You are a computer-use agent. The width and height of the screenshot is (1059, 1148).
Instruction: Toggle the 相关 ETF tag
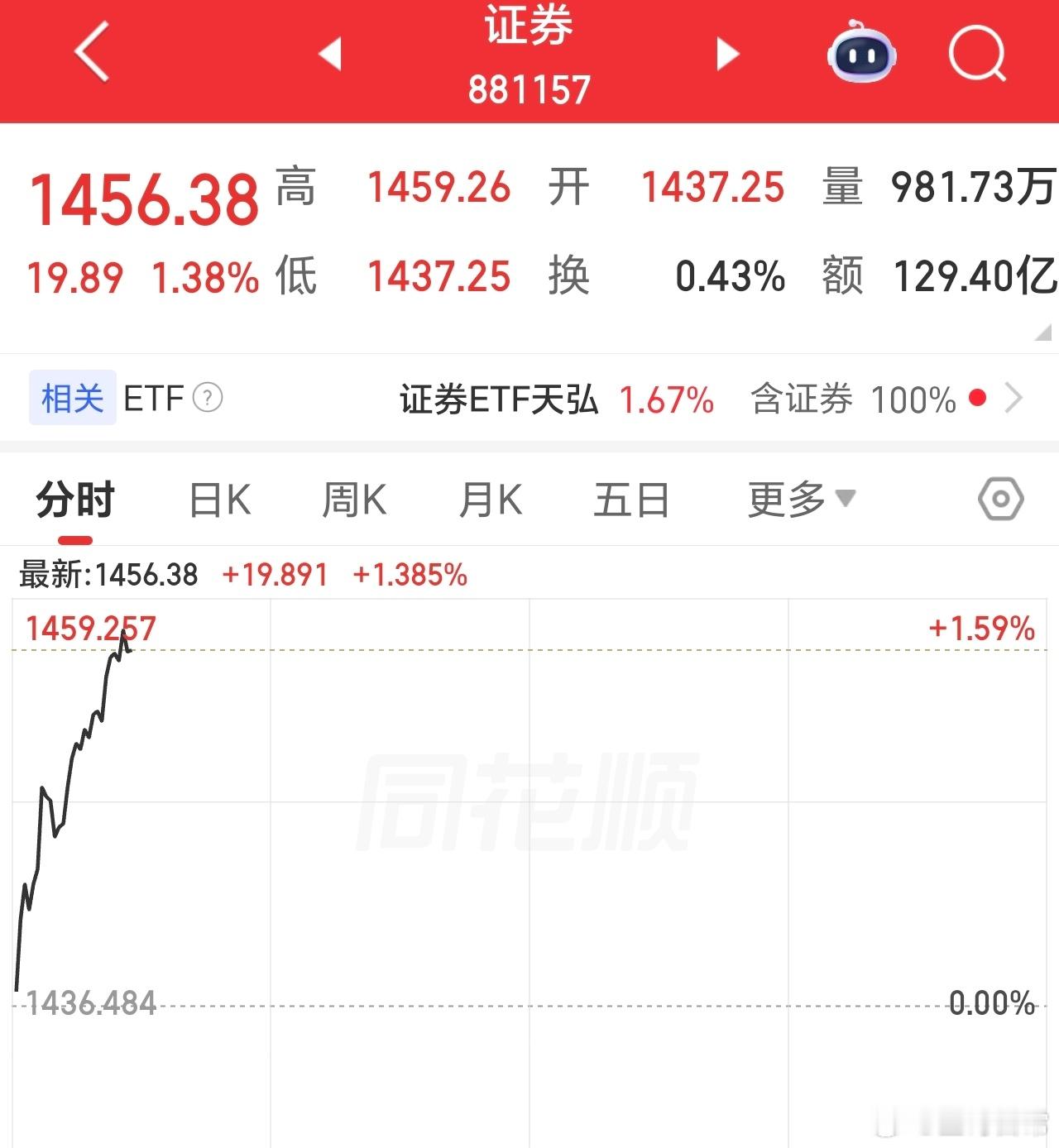click(72, 398)
